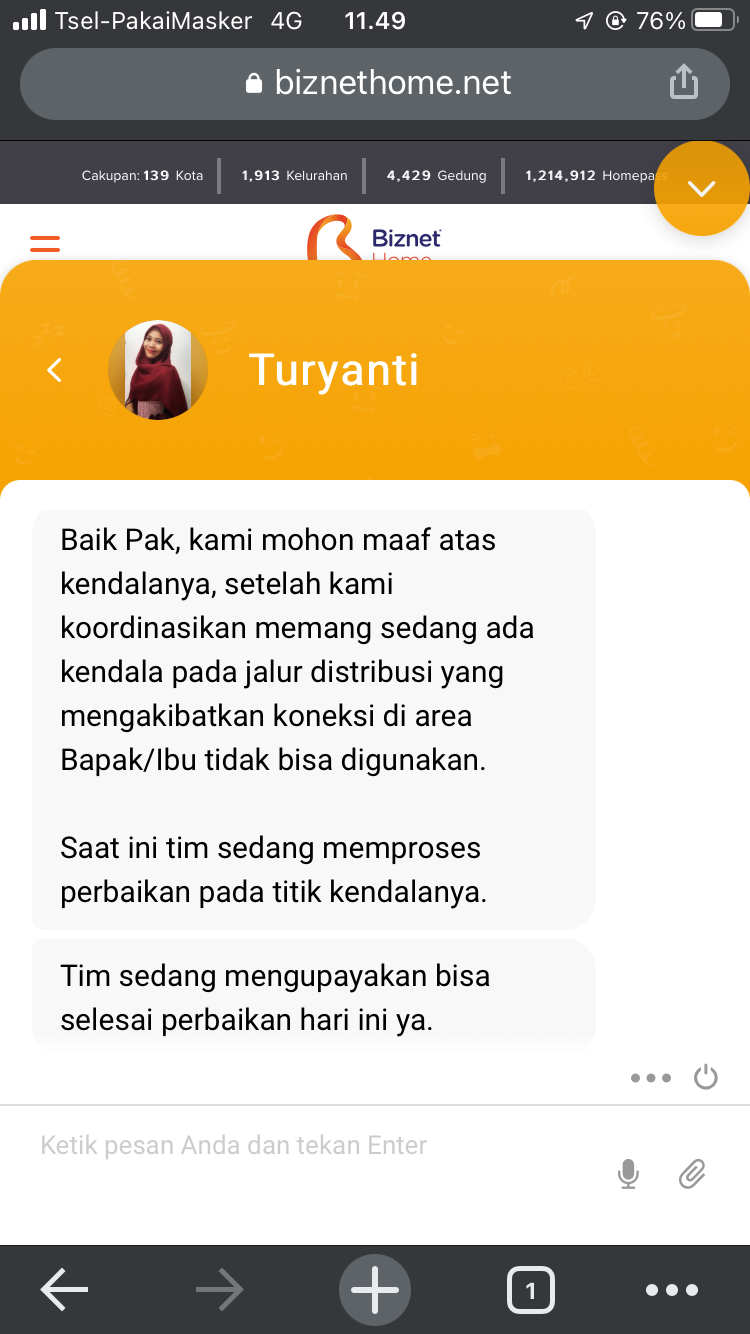Open a new tab with the plus icon
This screenshot has width=750, height=1334.
pyautogui.click(x=375, y=1289)
